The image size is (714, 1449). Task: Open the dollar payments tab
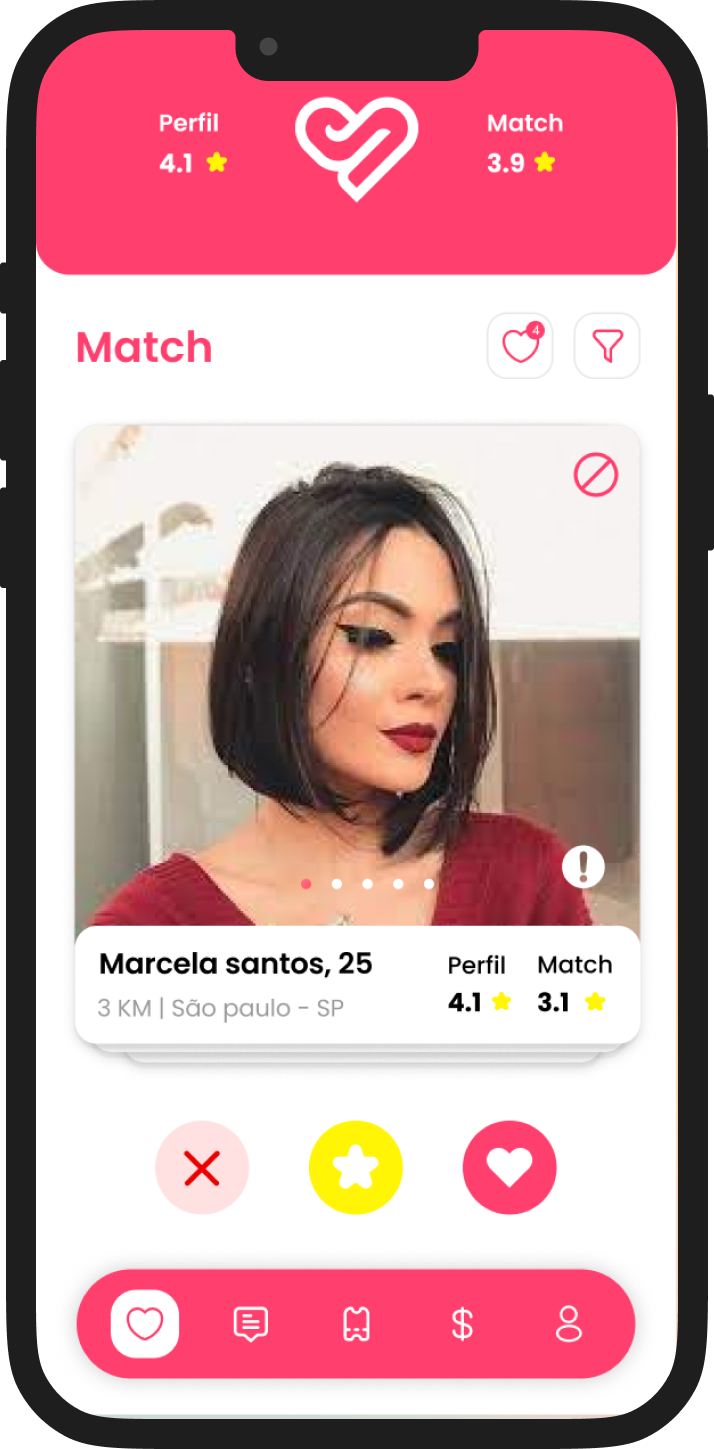click(x=462, y=1324)
